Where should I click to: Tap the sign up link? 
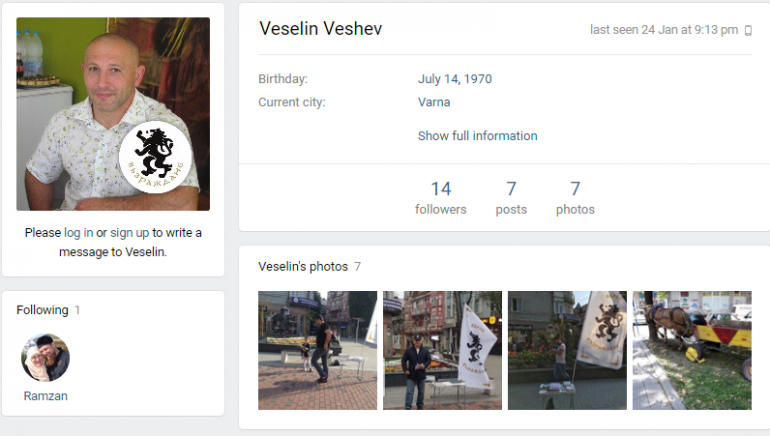(x=129, y=233)
